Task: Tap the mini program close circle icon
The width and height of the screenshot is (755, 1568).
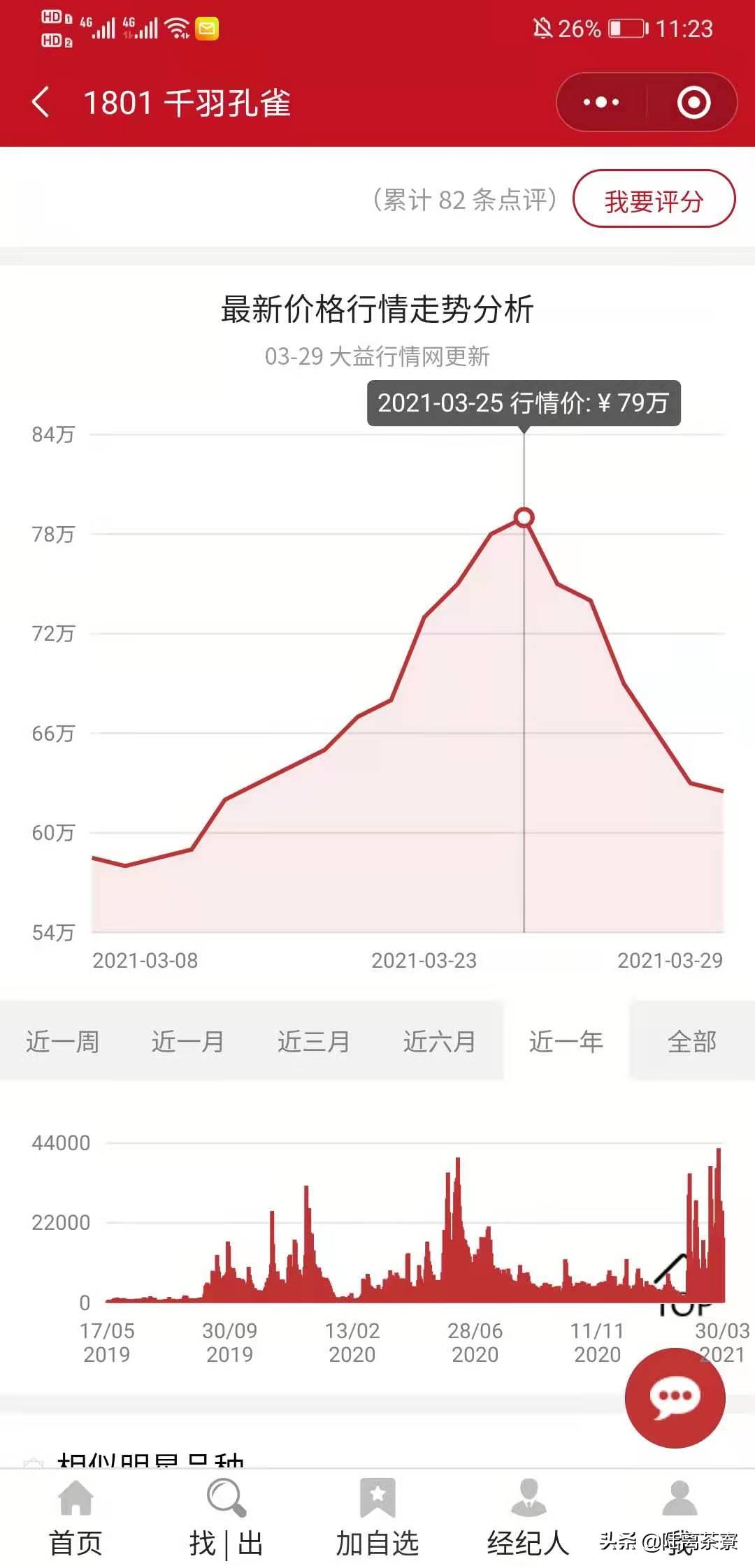Action: click(x=693, y=102)
